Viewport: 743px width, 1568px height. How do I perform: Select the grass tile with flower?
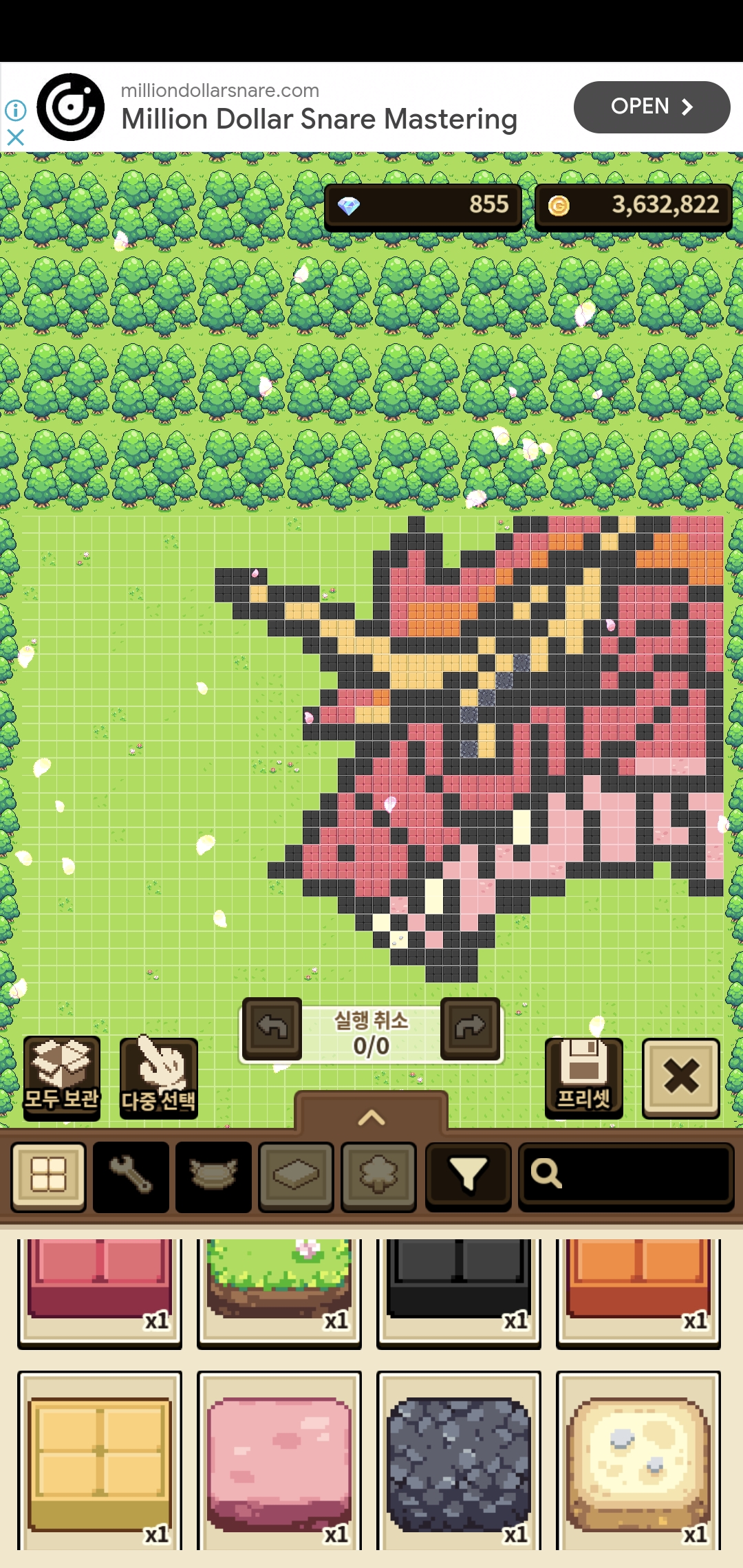[279, 1283]
